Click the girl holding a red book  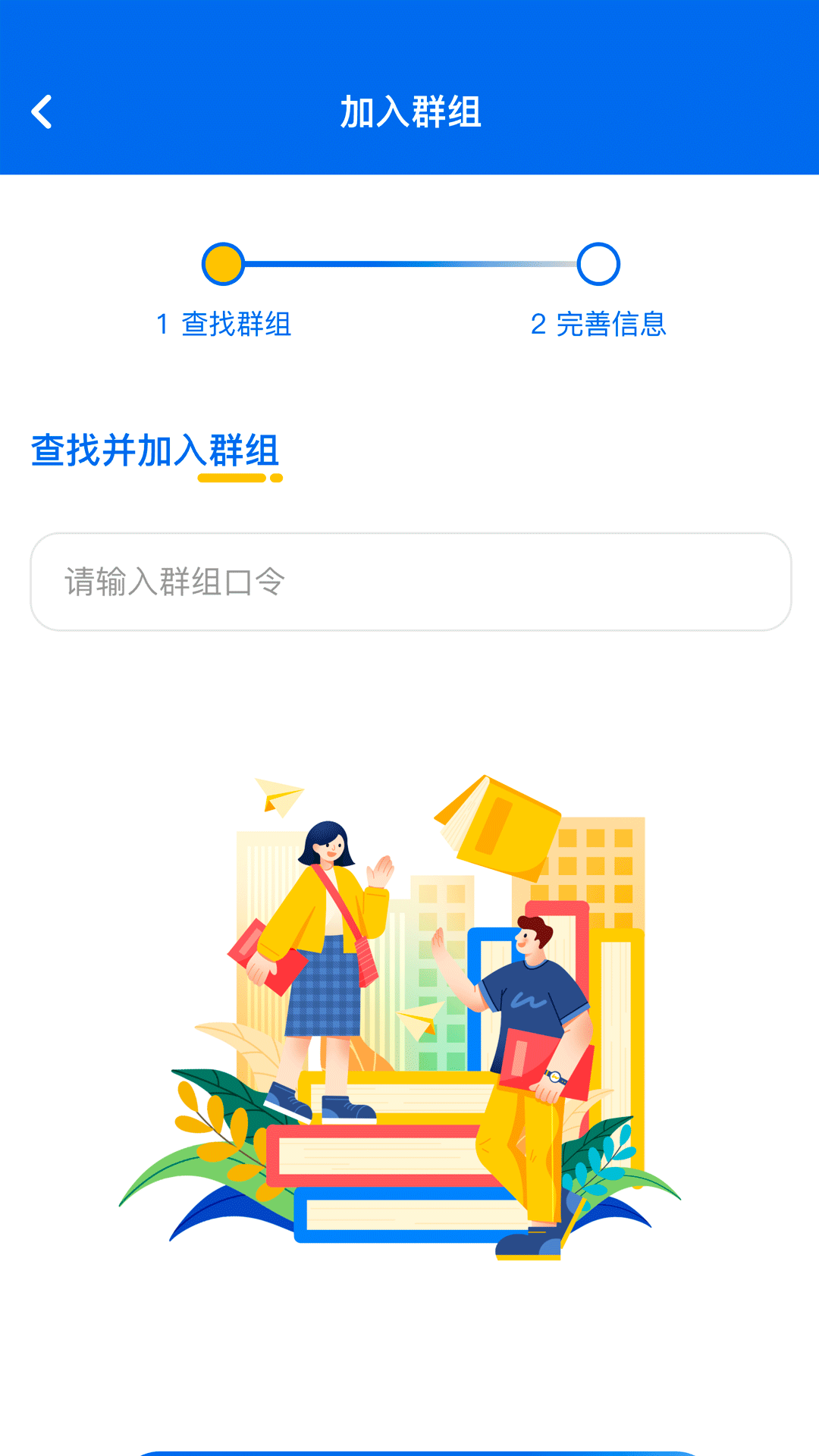pos(326,933)
